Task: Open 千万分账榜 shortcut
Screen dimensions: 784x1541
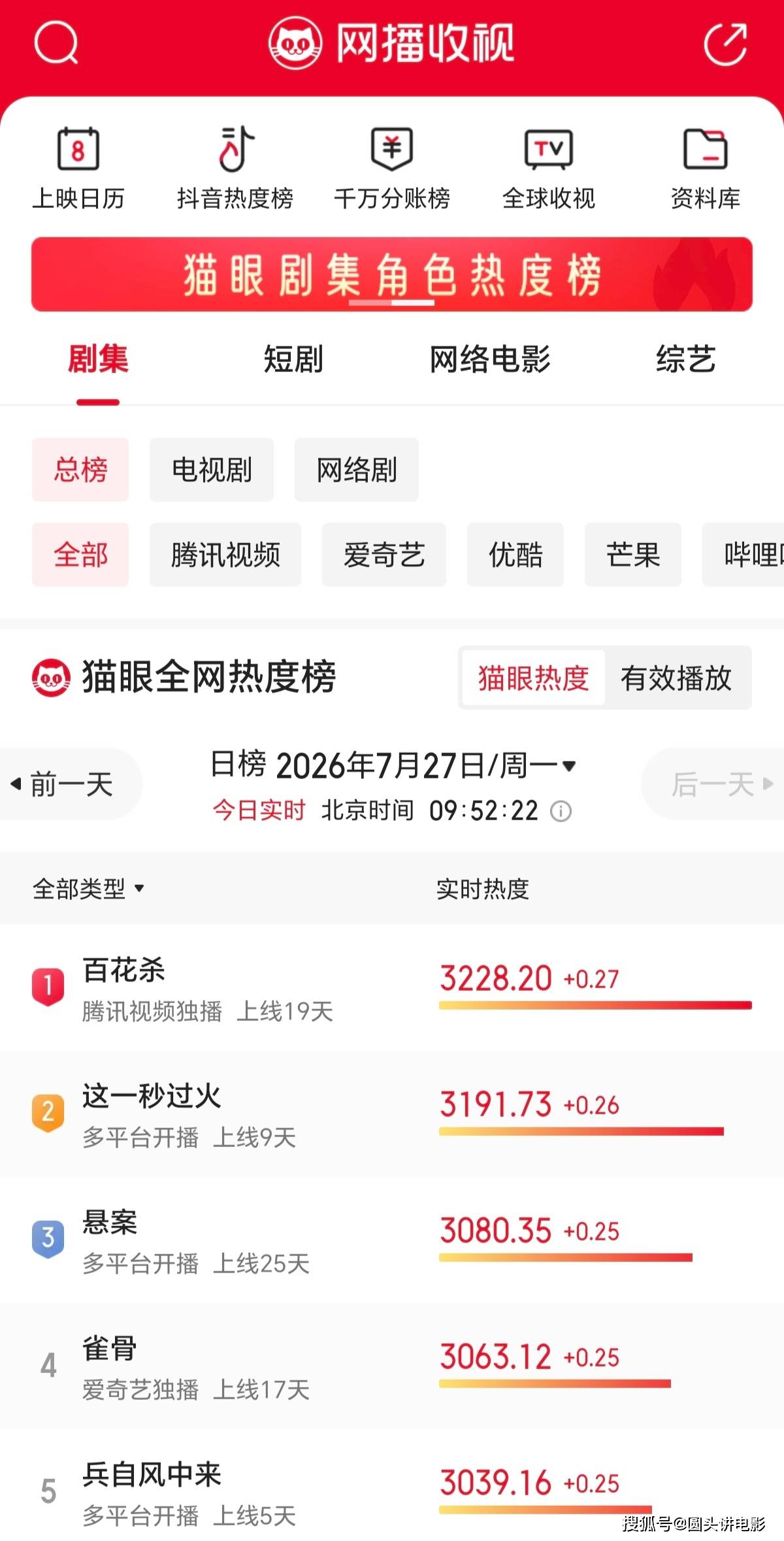Action: [x=392, y=168]
